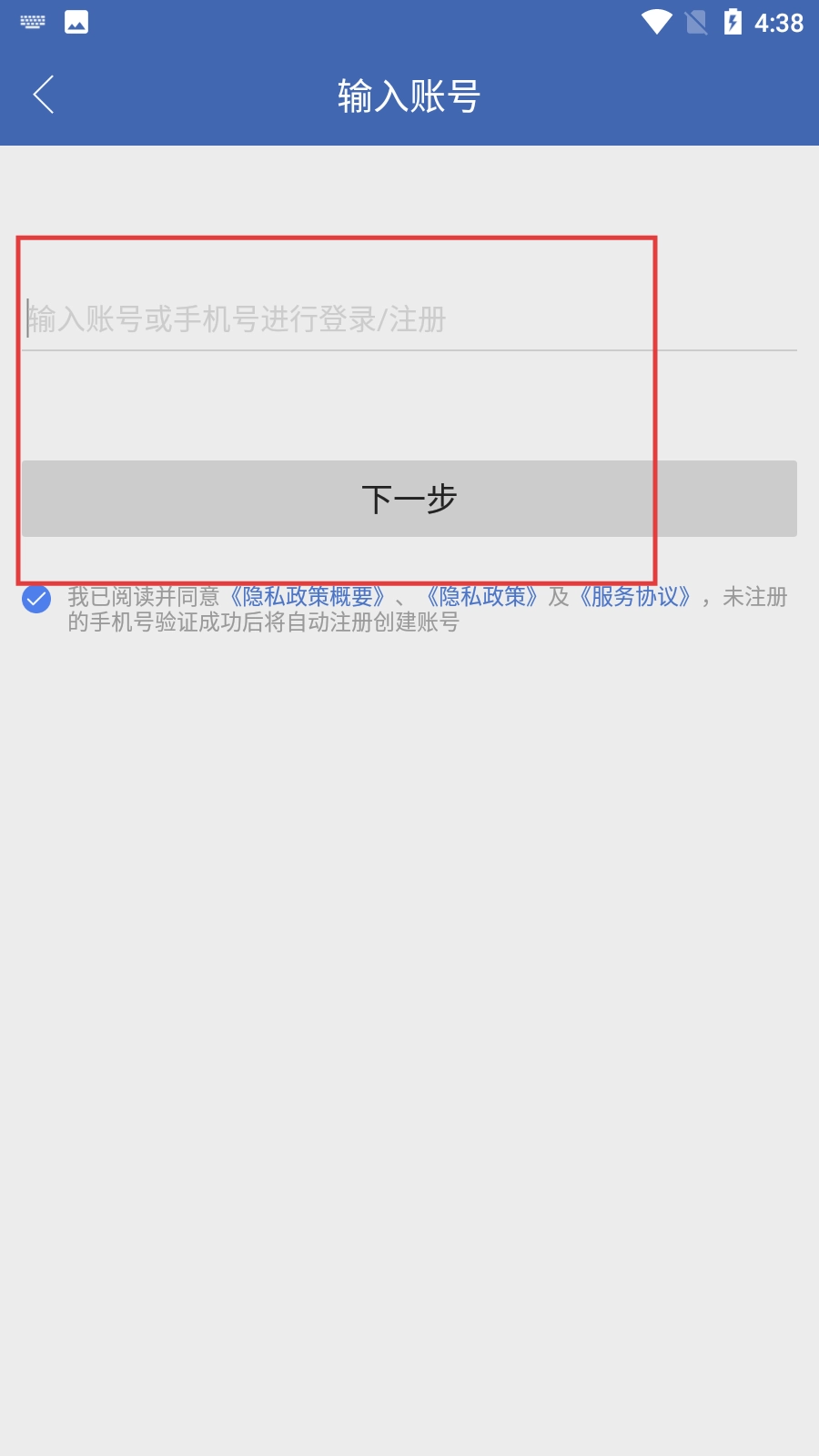Tap the 下一步 button
This screenshot has height=1456, width=819.
tap(409, 499)
